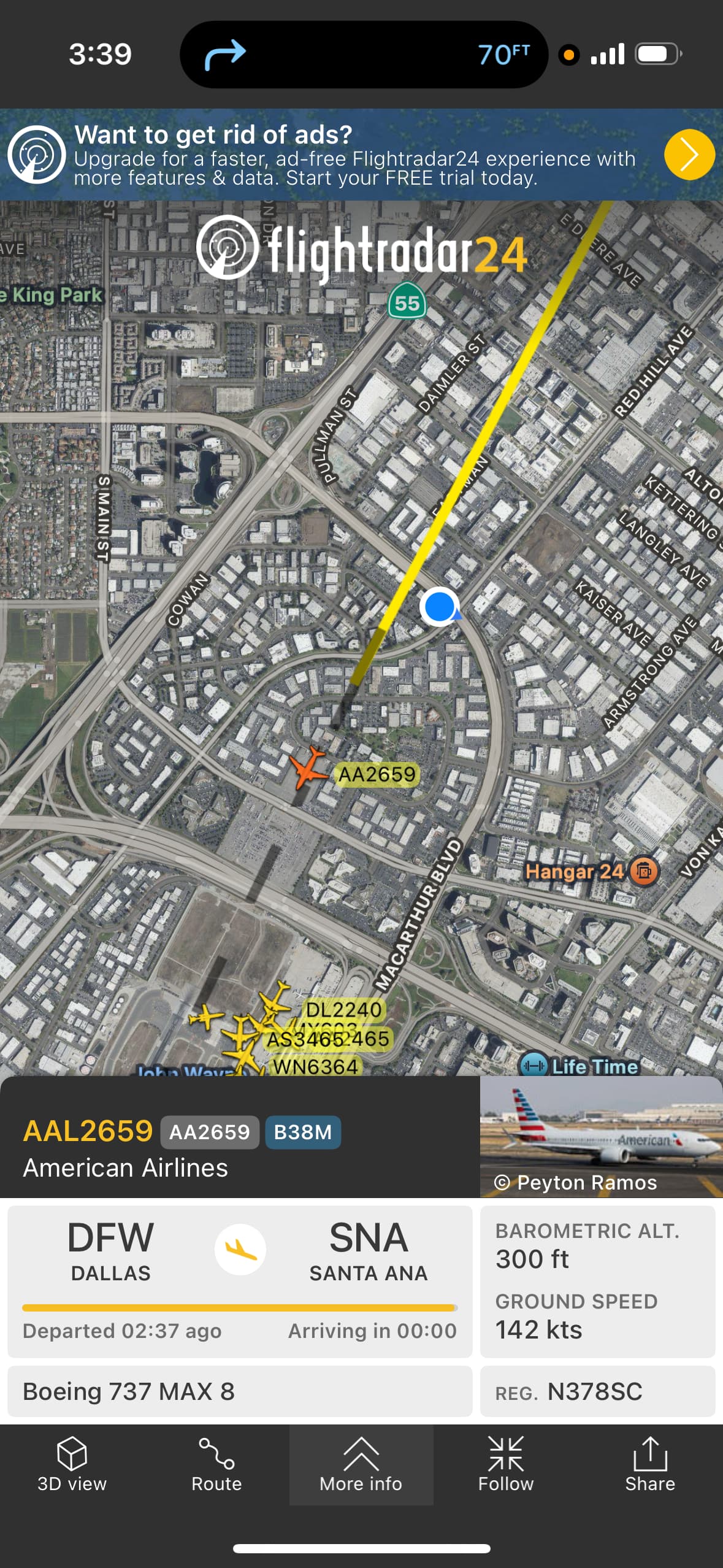The height and width of the screenshot is (1568, 723).
Task: Open the Hangar 24 map marker
Action: coord(644,870)
